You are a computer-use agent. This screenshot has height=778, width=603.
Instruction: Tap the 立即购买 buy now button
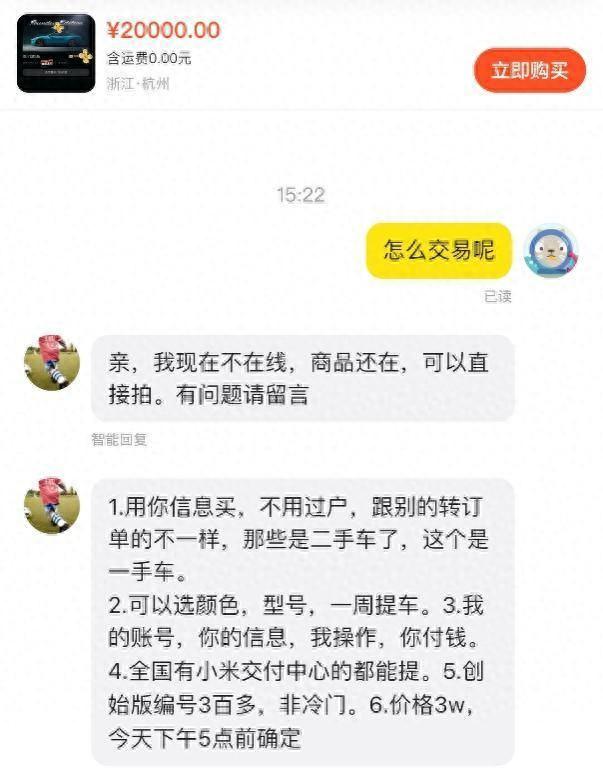pos(529,71)
